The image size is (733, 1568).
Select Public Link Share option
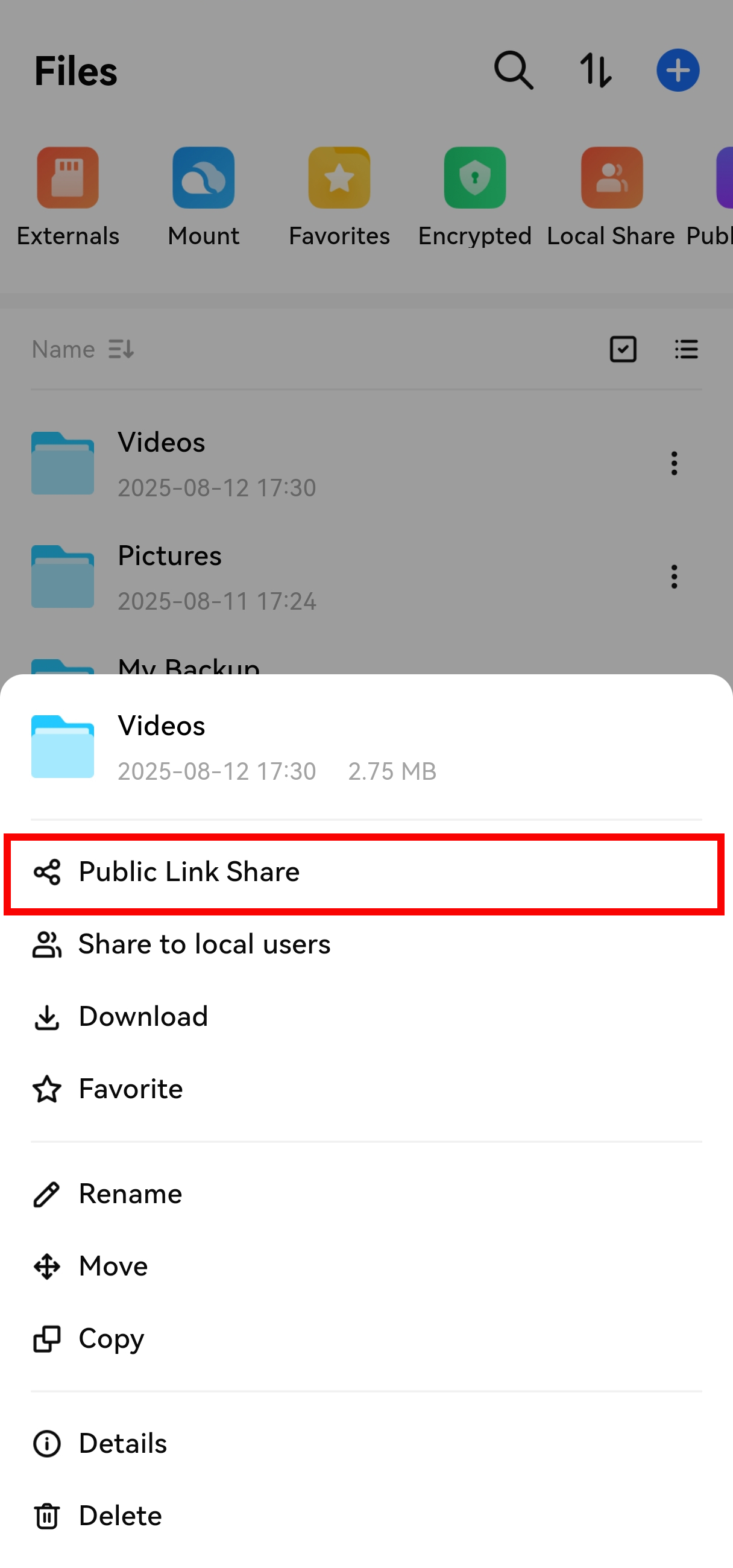pos(189,872)
